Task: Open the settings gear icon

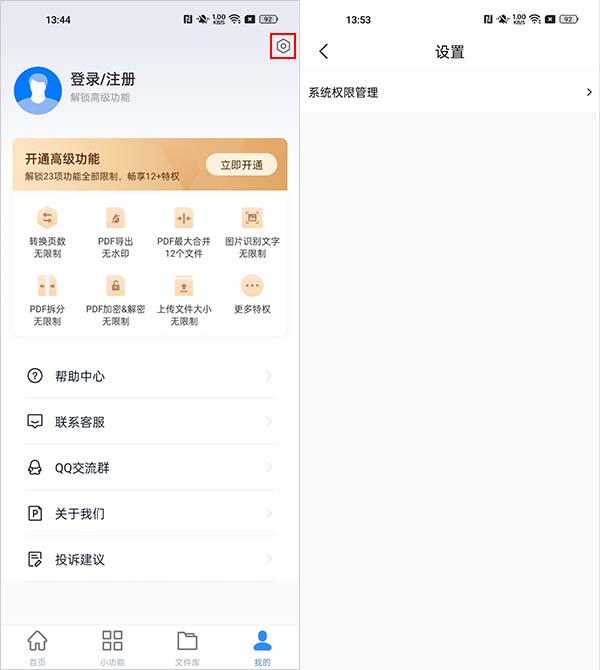Action: [284, 46]
